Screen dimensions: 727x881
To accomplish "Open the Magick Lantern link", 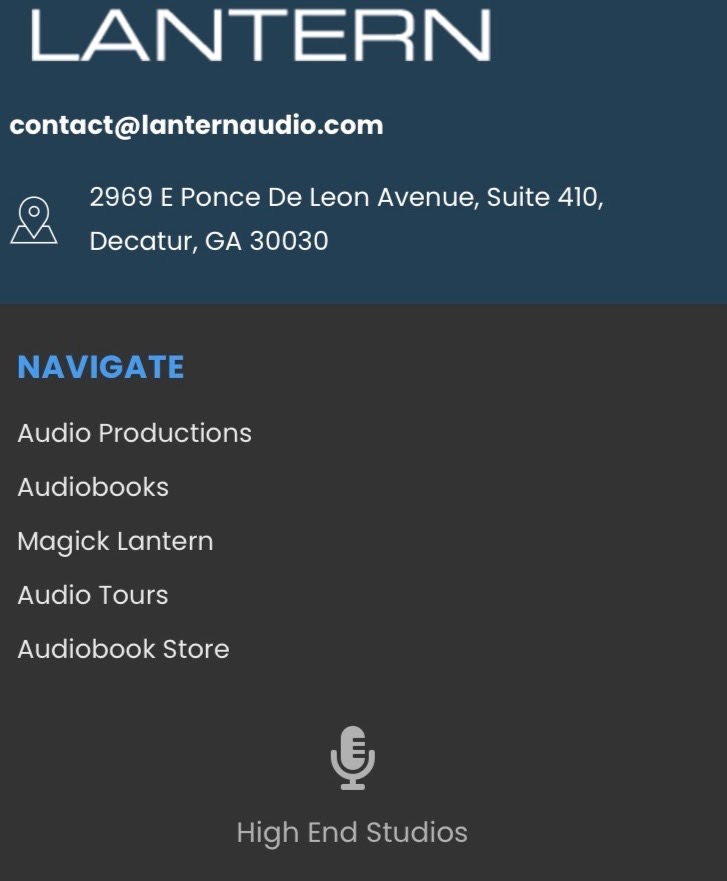I will click(115, 541).
